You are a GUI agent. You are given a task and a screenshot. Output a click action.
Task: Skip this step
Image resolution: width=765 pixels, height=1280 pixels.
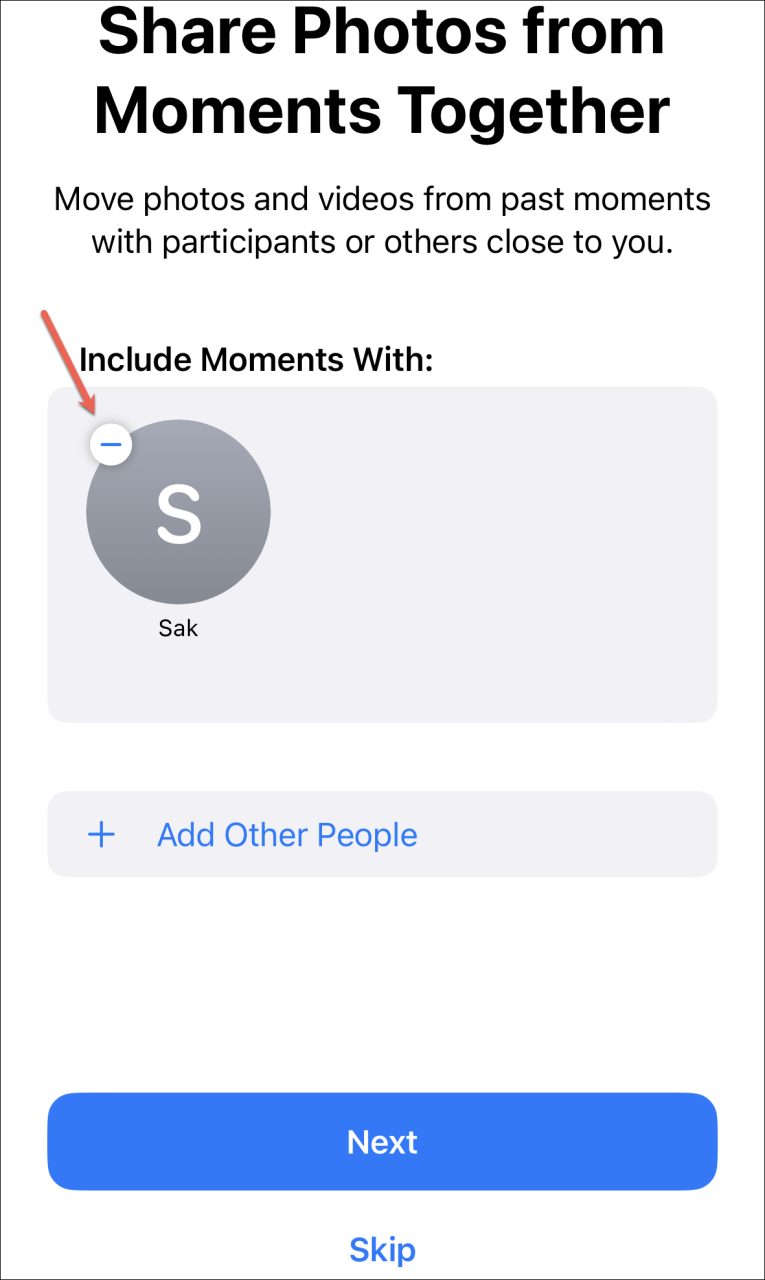point(382,1249)
